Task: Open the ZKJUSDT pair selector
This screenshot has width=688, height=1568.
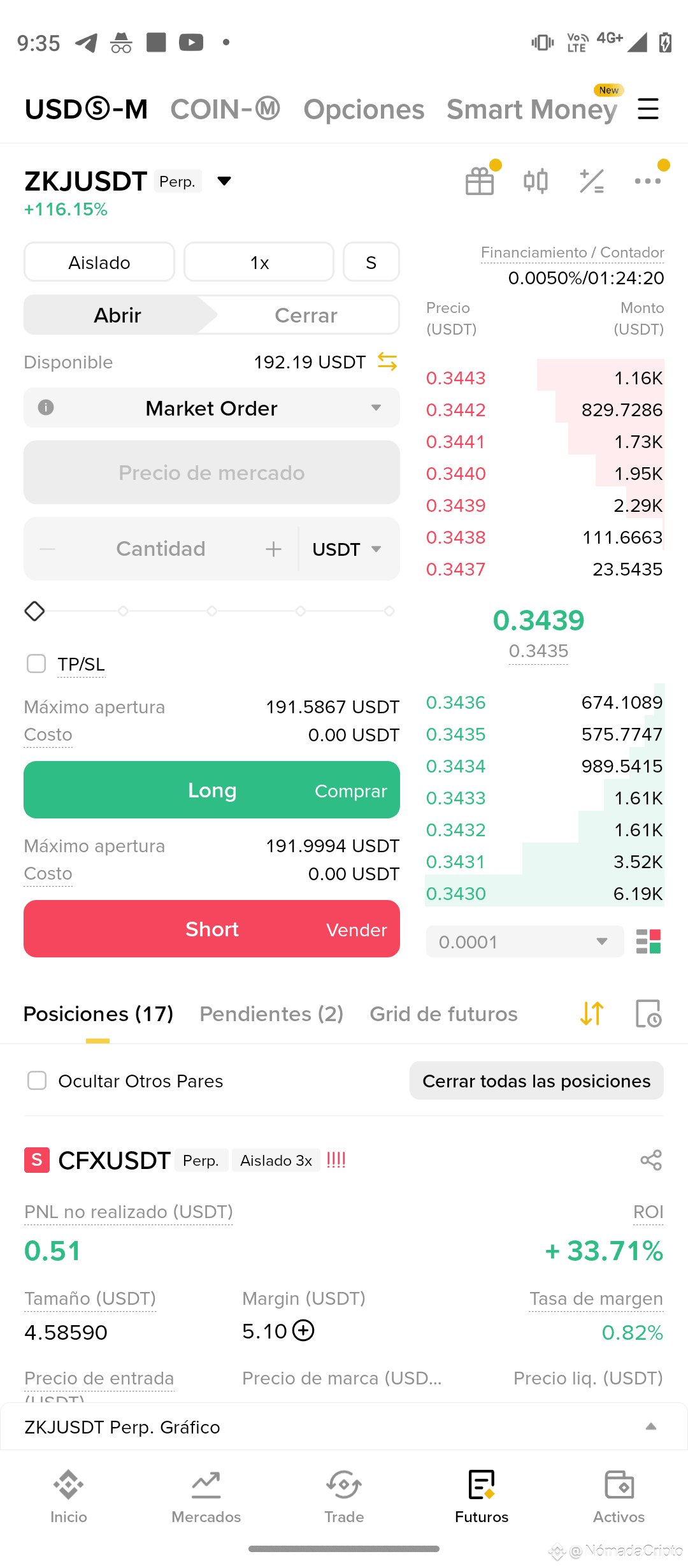Action: pos(127,181)
